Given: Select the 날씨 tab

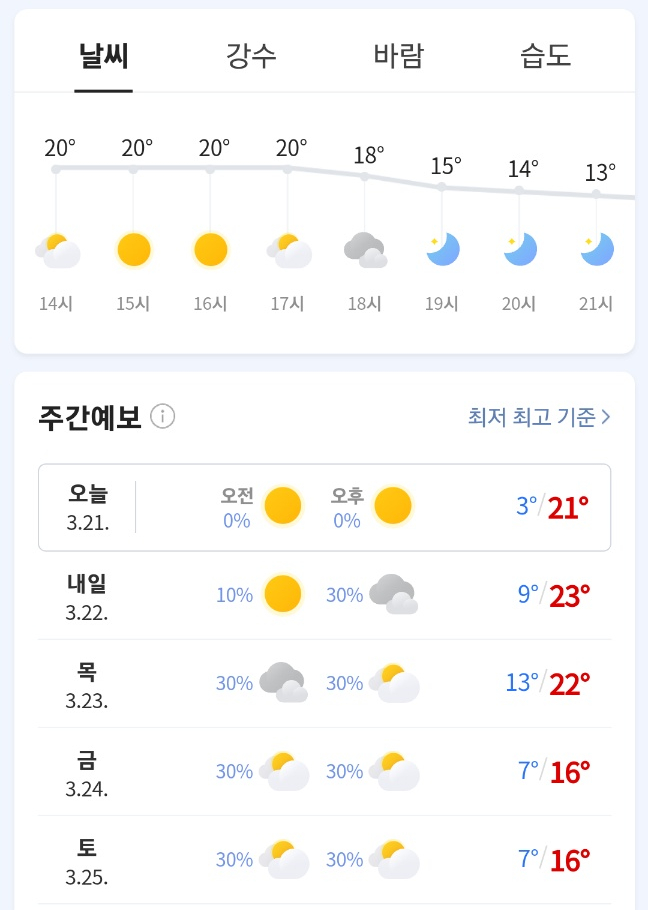Looking at the screenshot, I should [103, 56].
